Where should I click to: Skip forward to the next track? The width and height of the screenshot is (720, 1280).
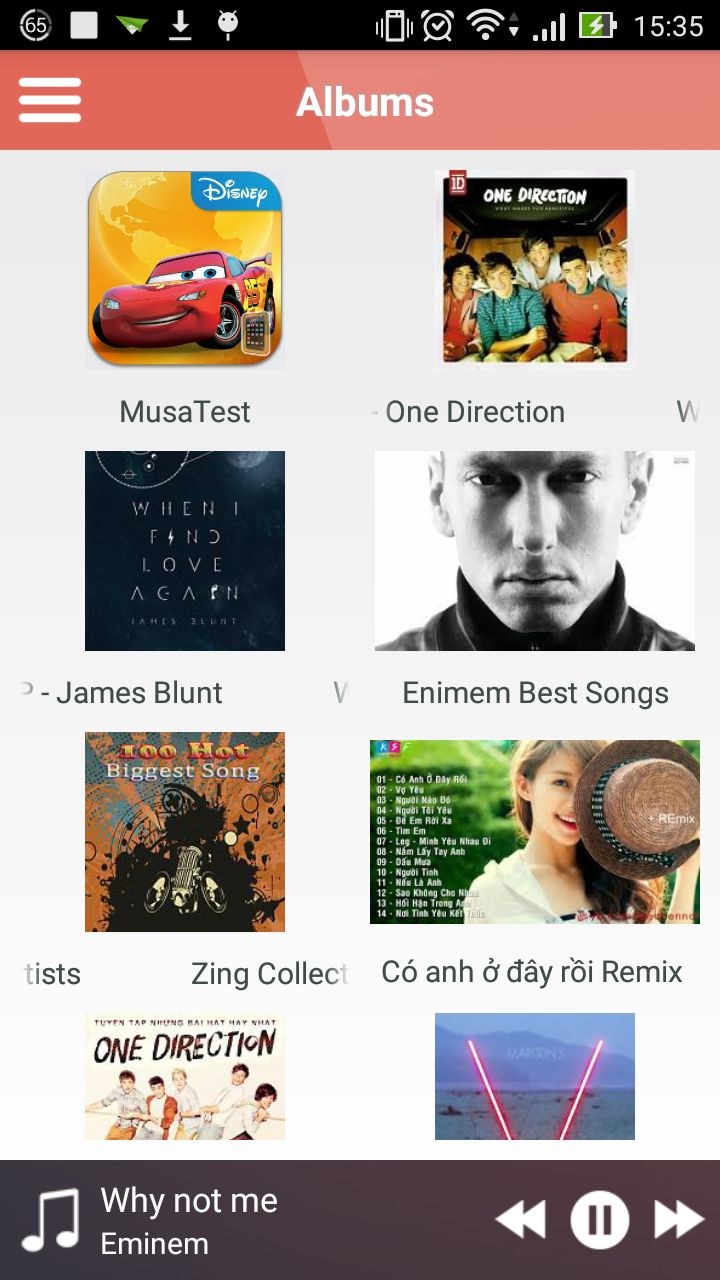(x=679, y=1220)
